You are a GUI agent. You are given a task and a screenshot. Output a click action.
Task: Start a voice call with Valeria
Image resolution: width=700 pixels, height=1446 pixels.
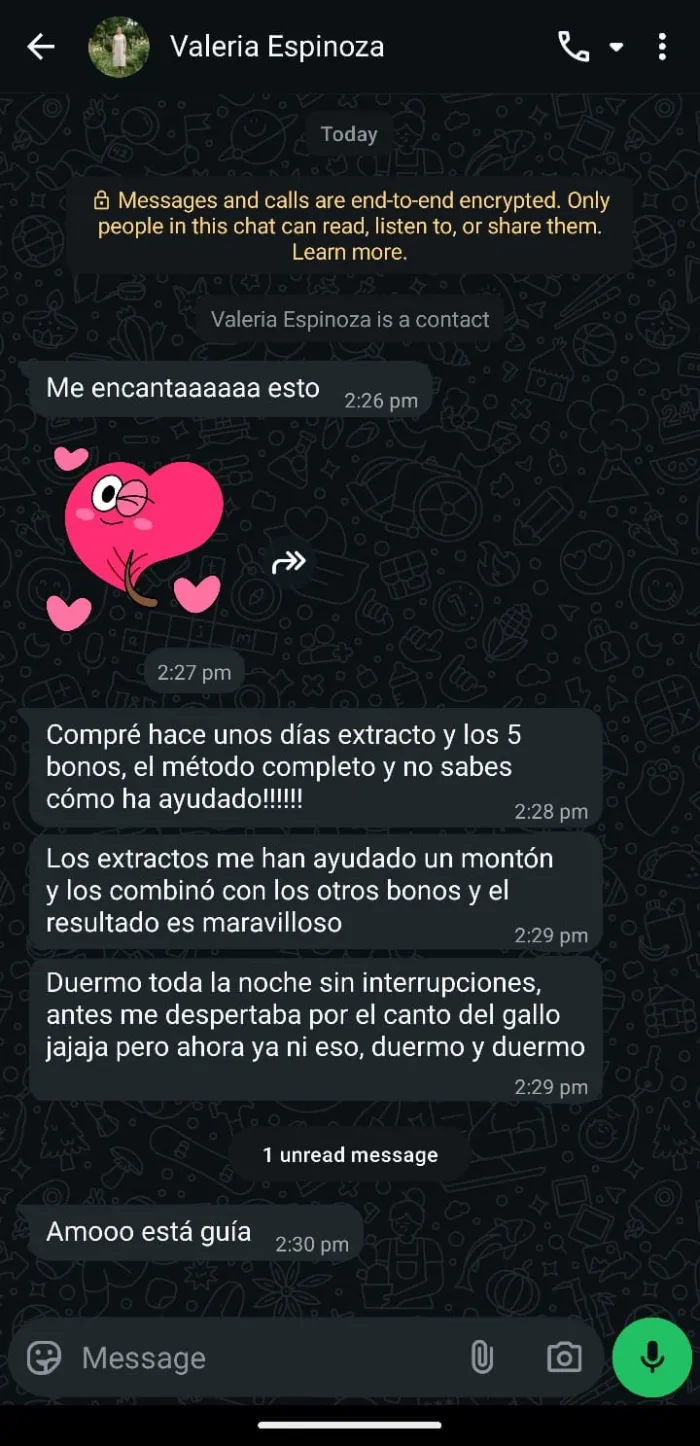tap(573, 47)
